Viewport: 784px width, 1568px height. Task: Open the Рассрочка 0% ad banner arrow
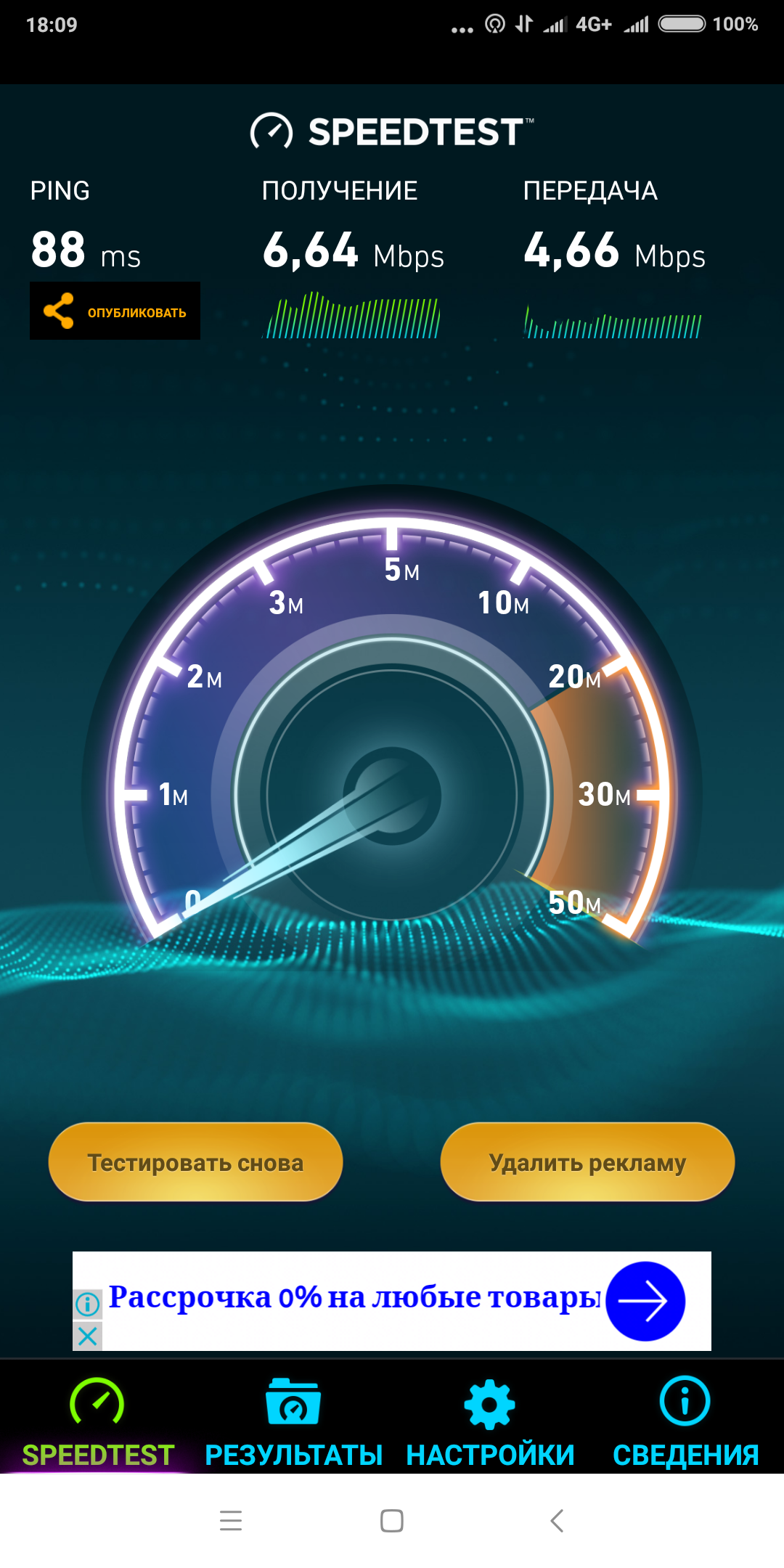645,1301
